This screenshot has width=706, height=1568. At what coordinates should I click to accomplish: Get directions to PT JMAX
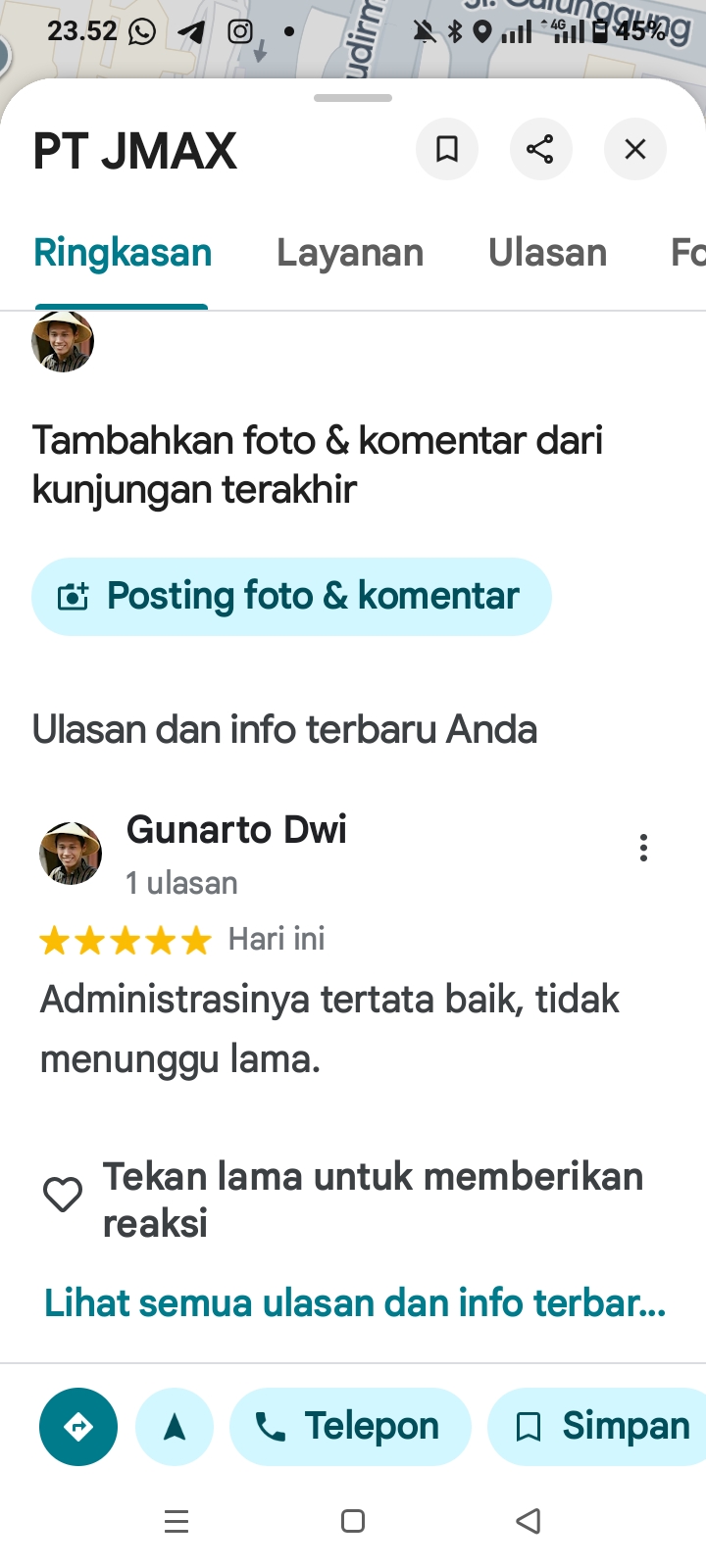point(78,1427)
